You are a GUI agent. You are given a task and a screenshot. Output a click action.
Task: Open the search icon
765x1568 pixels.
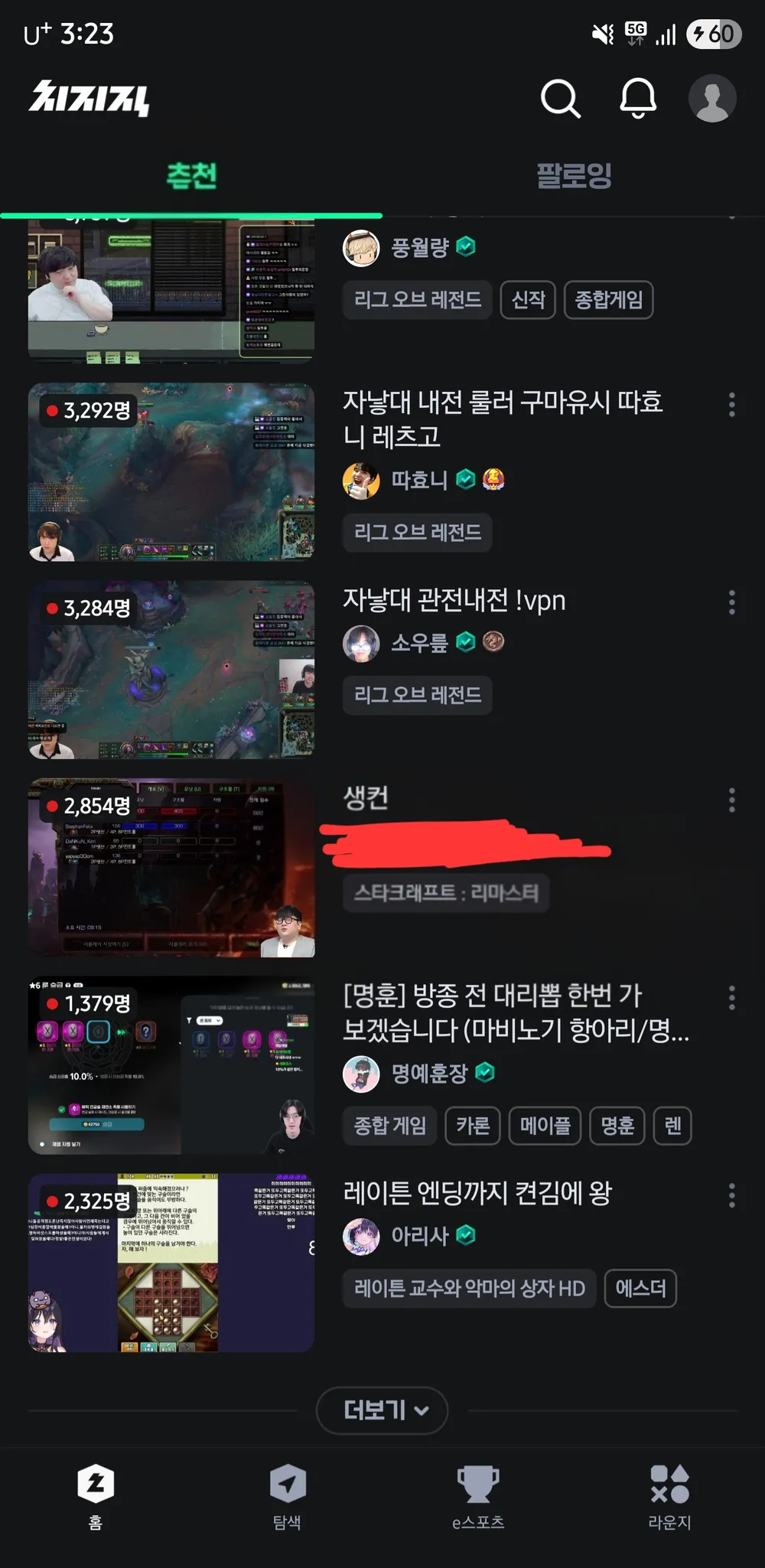point(561,98)
